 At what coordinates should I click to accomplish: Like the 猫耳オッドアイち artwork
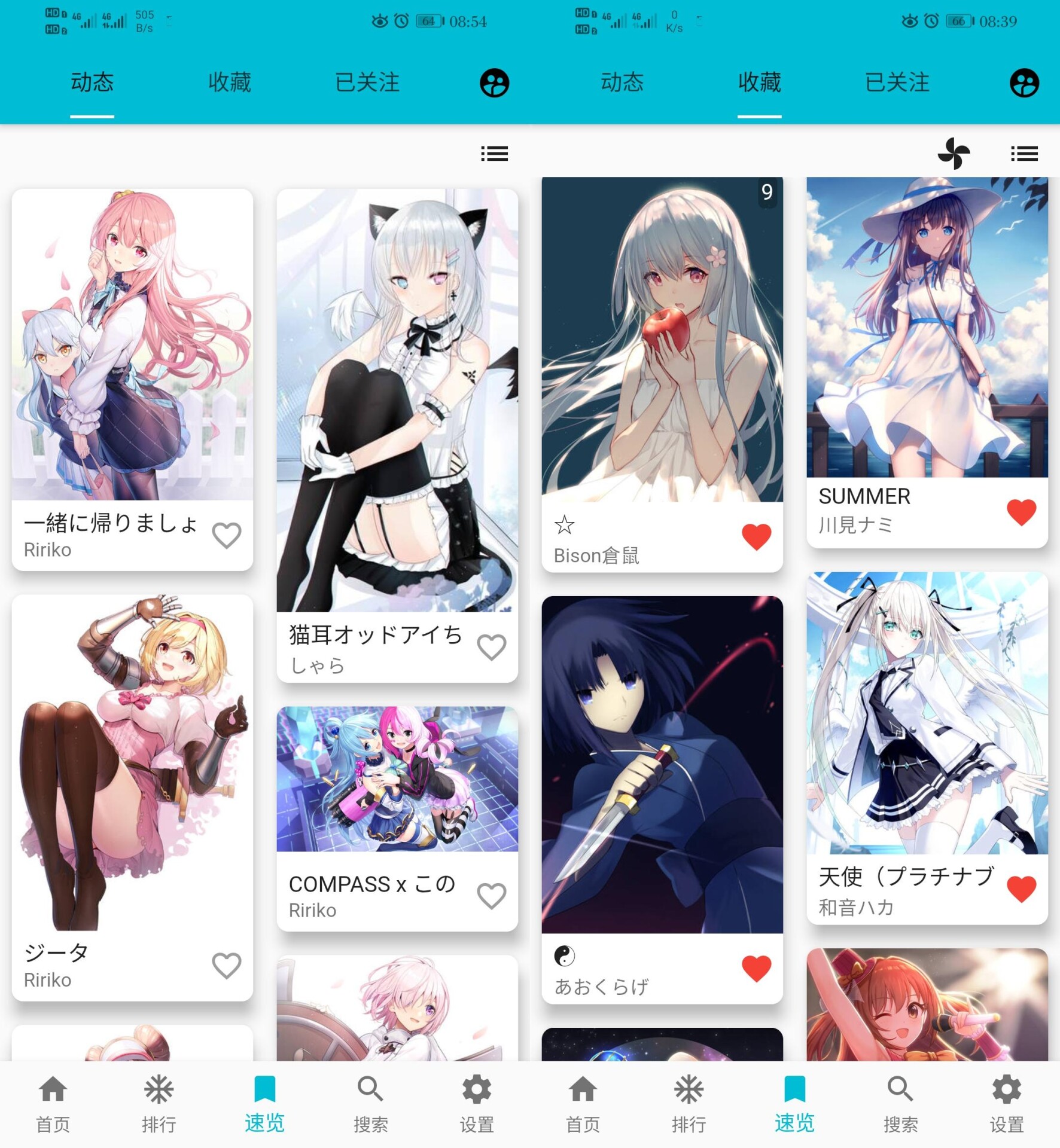point(492,647)
